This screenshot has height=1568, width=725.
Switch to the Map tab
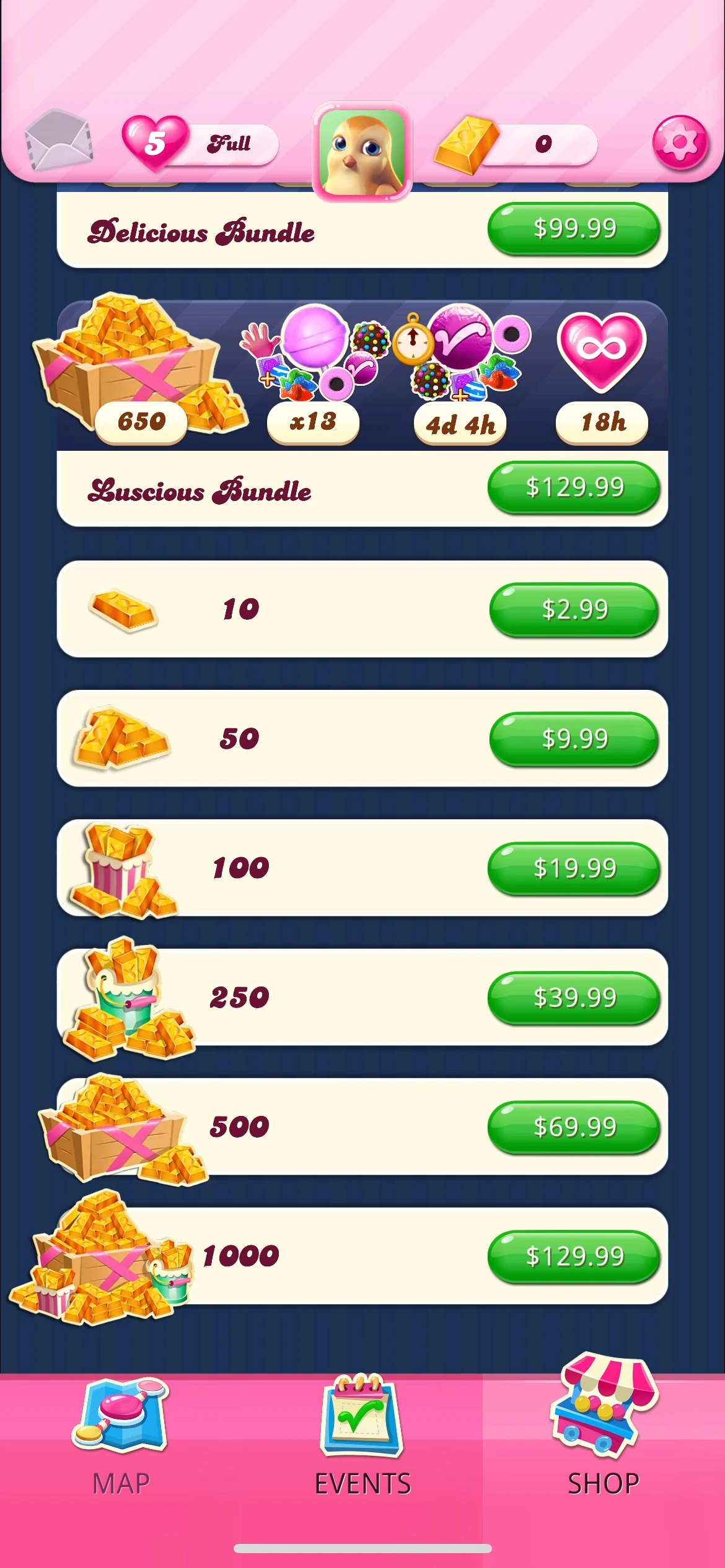(x=121, y=1437)
